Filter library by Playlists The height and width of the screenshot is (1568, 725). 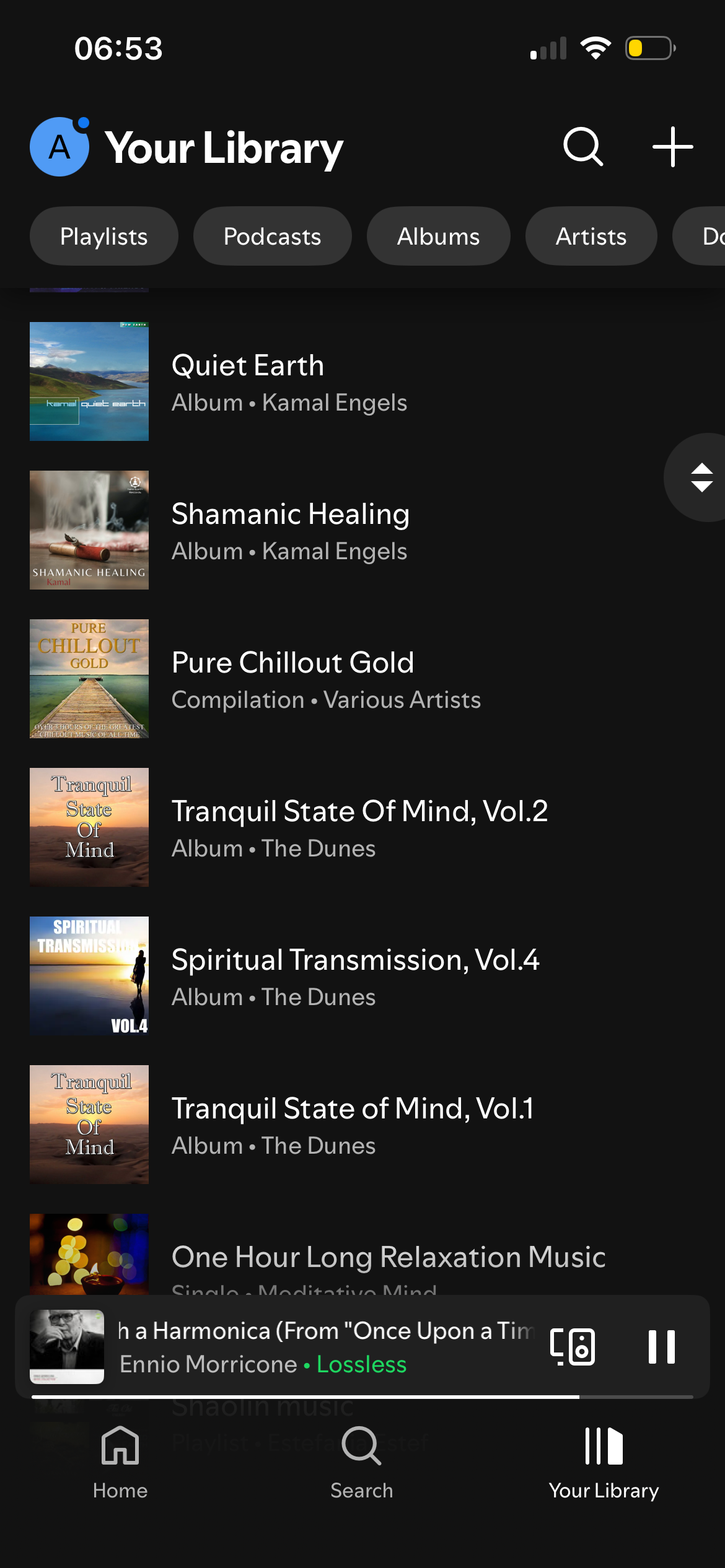pyautogui.click(x=104, y=237)
